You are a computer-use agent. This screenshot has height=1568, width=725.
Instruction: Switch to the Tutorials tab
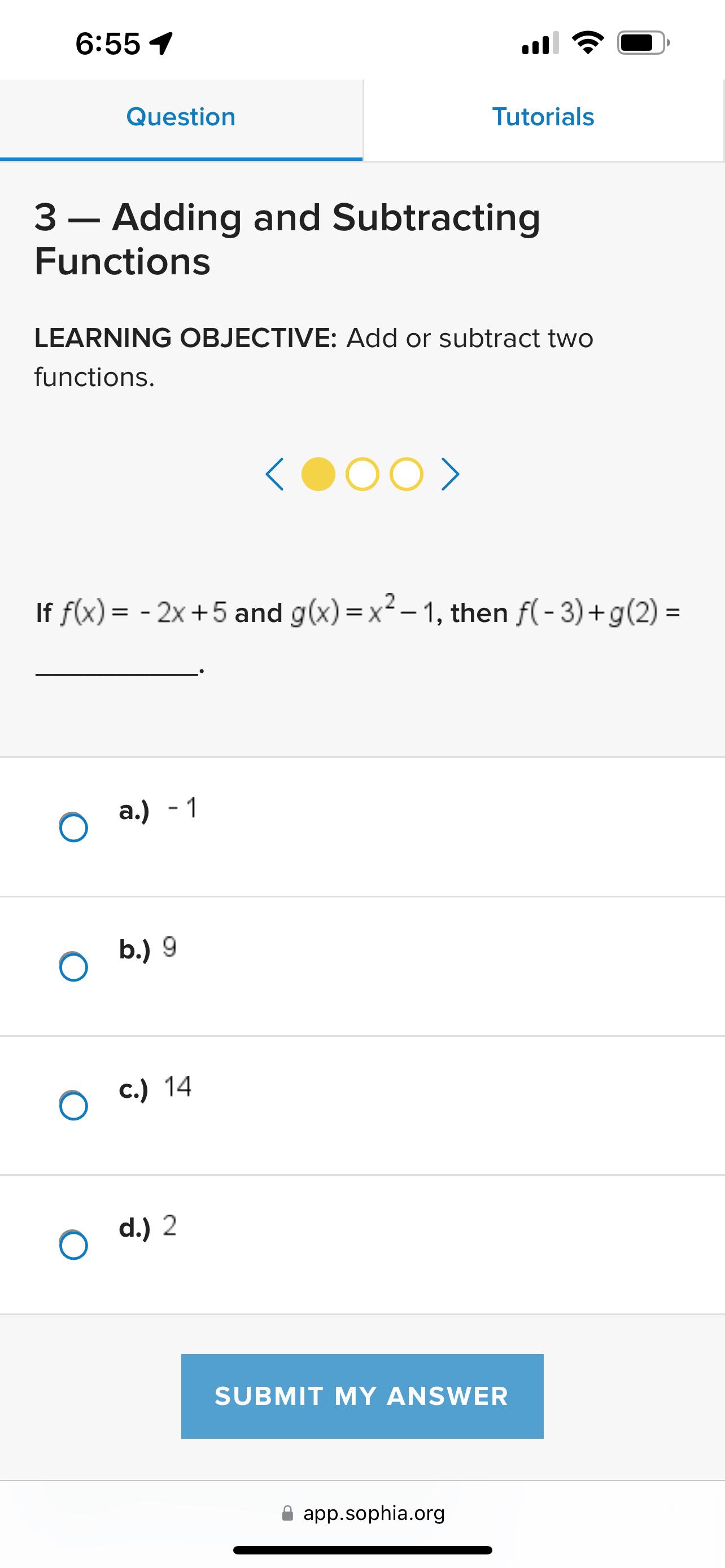pos(544,117)
